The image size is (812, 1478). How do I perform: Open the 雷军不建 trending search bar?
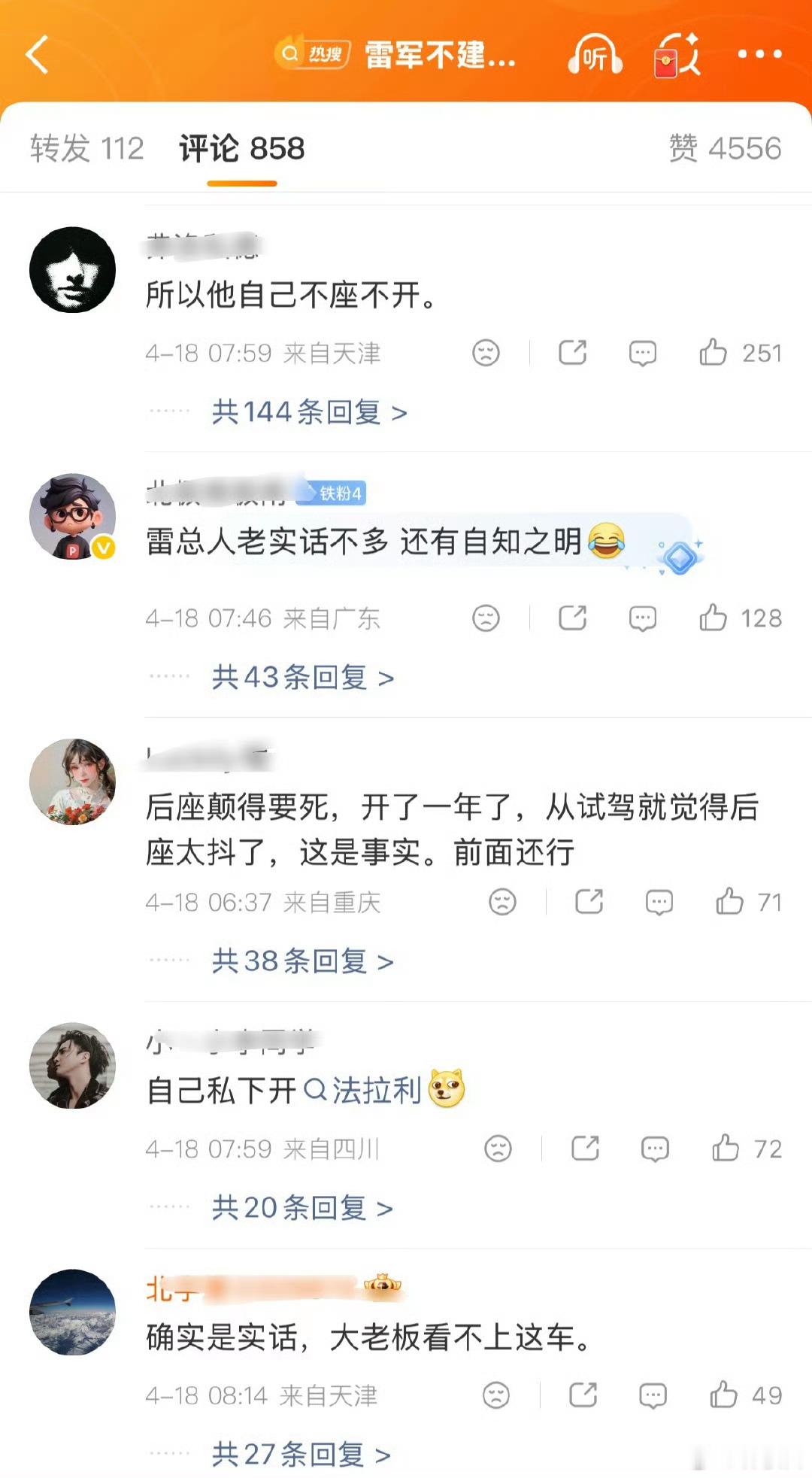click(436, 55)
